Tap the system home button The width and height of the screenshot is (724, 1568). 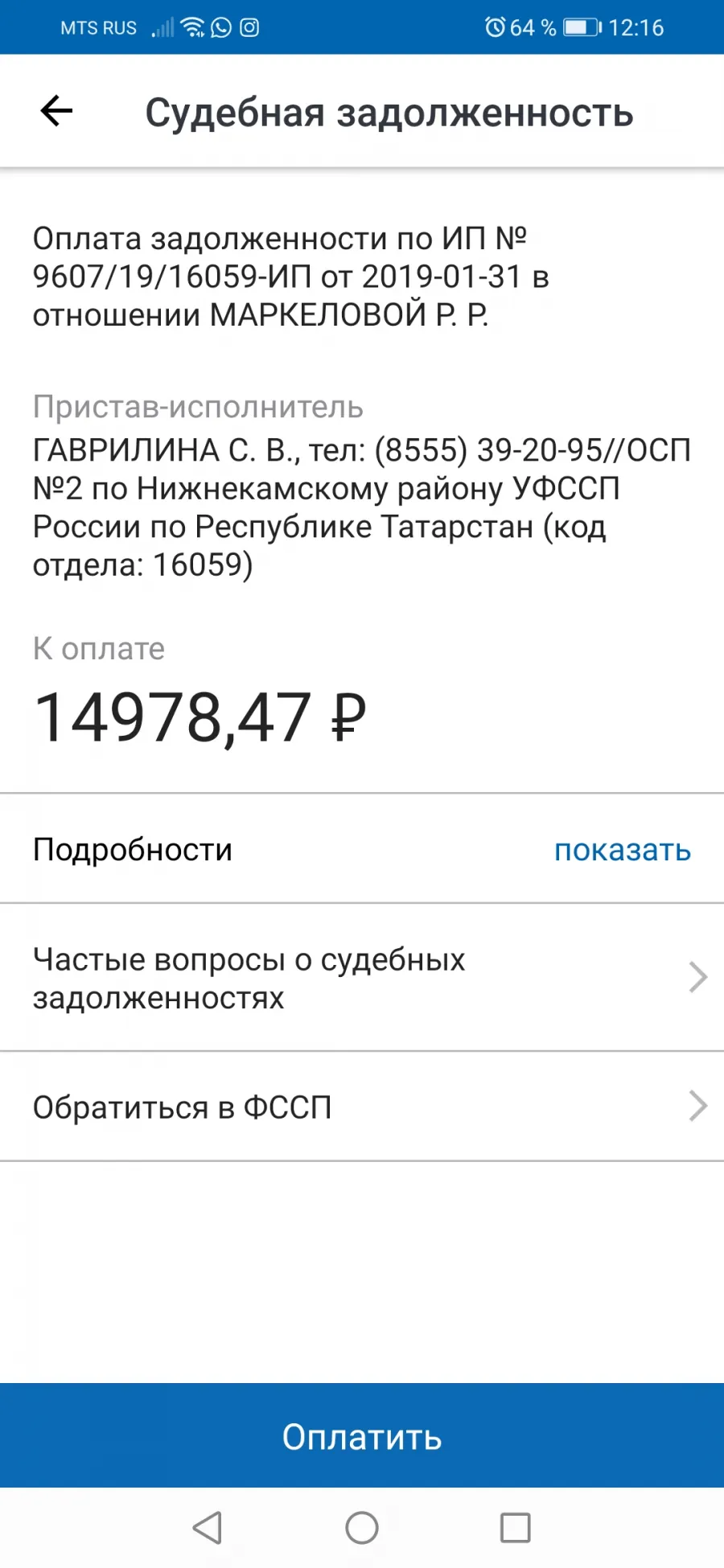[x=362, y=1528]
